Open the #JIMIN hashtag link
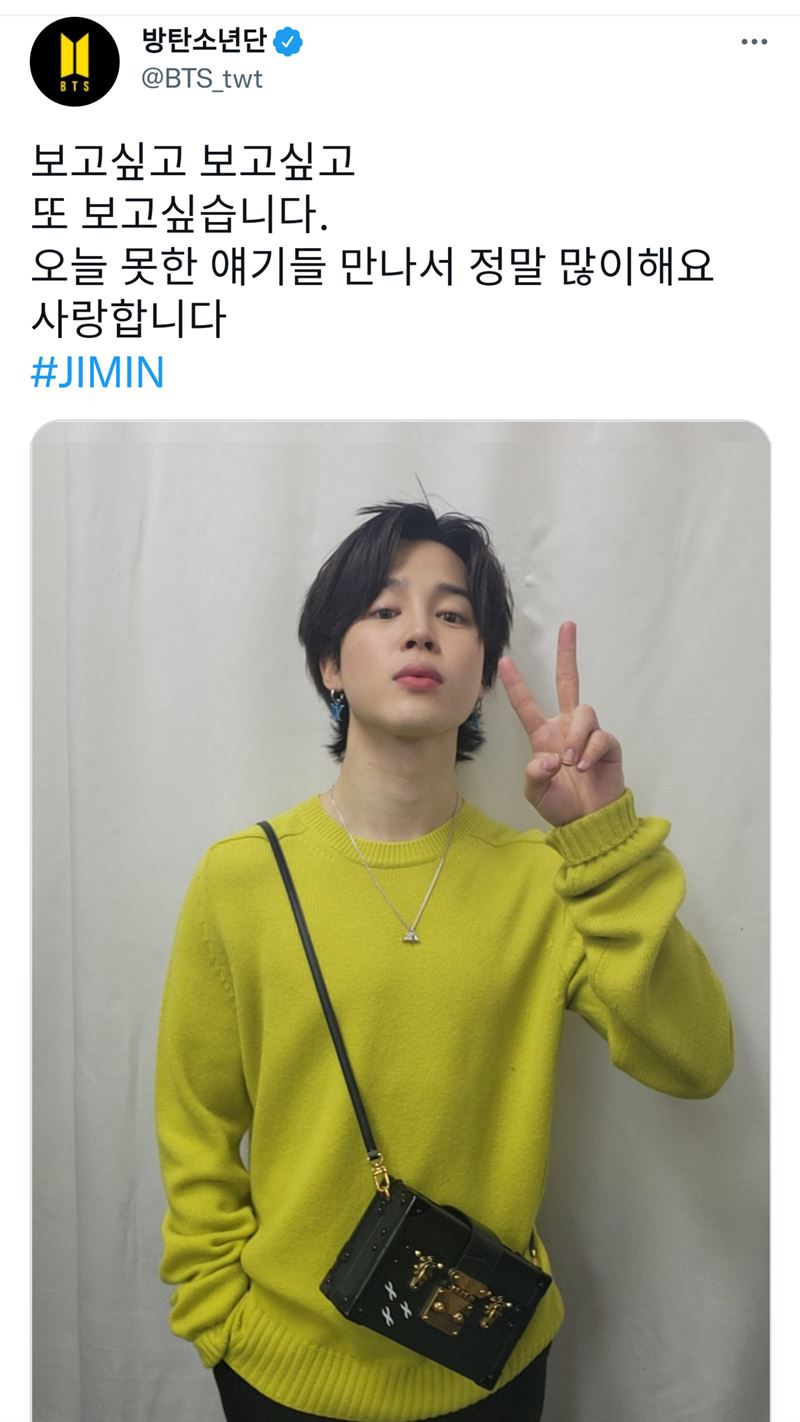The width and height of the screenshot is (800, 1422). pos(97,374)
